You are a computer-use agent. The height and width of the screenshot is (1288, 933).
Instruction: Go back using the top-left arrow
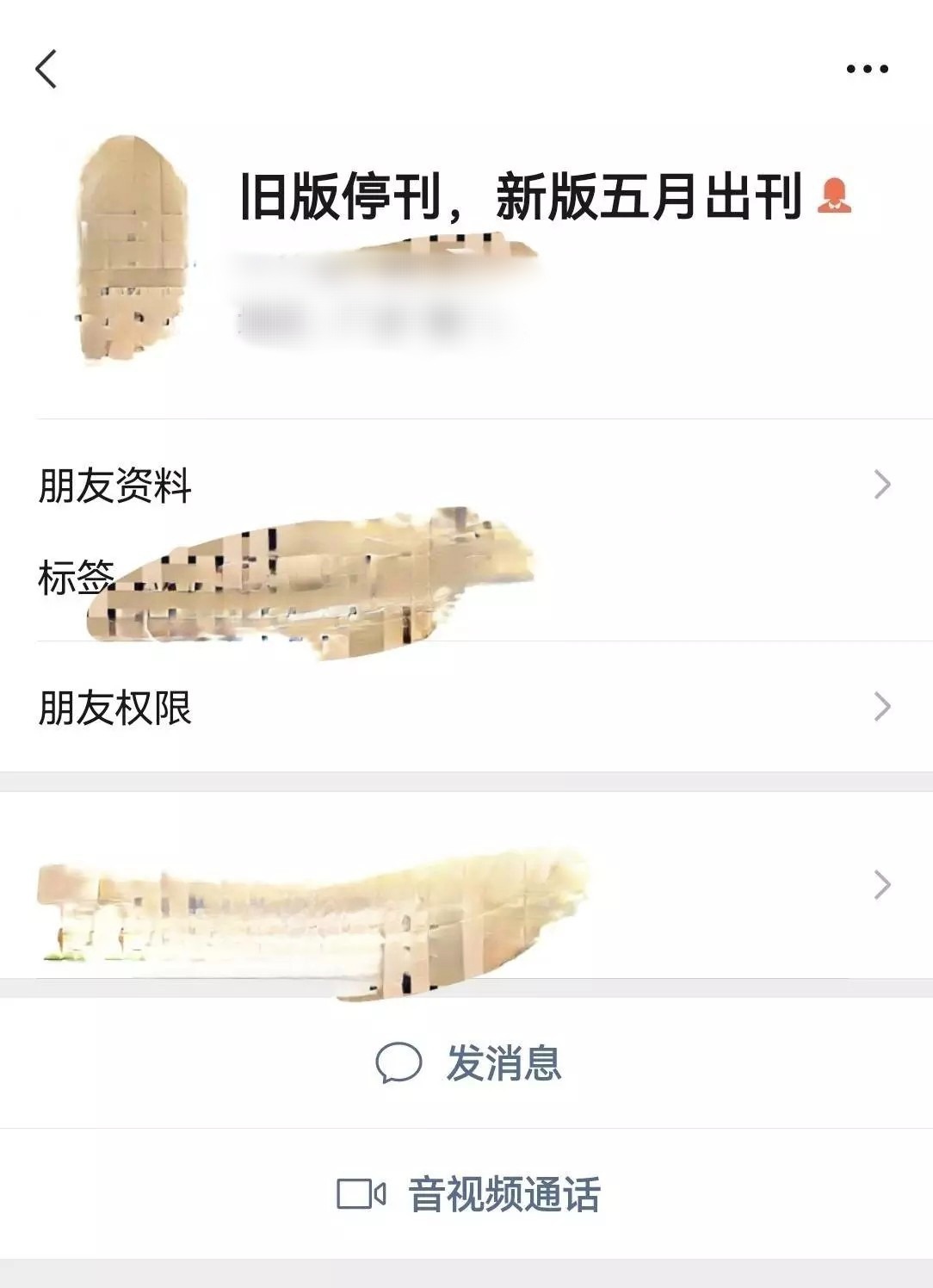point(46,69)
